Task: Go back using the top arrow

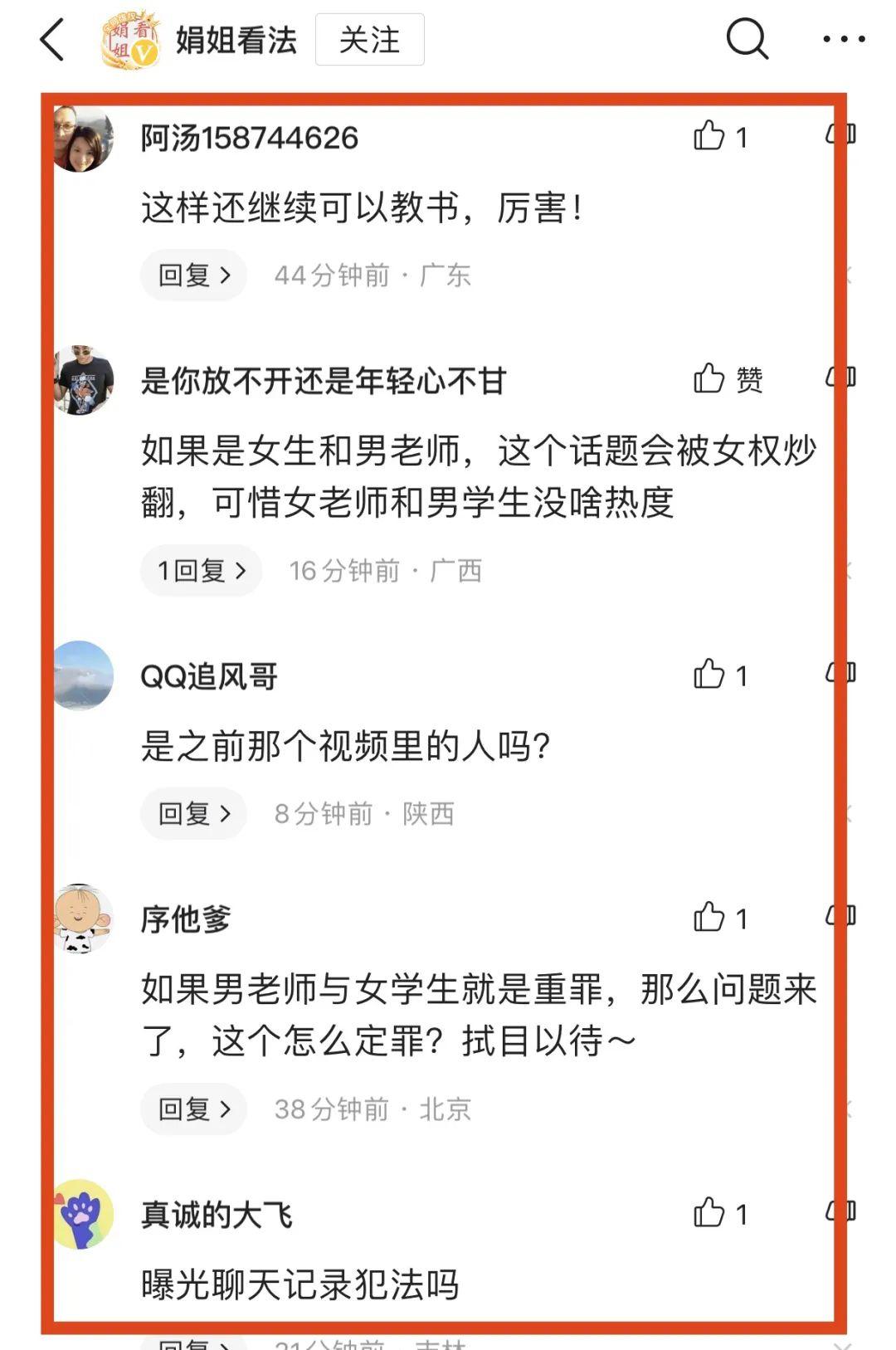Action: click(x=52, y=40)
